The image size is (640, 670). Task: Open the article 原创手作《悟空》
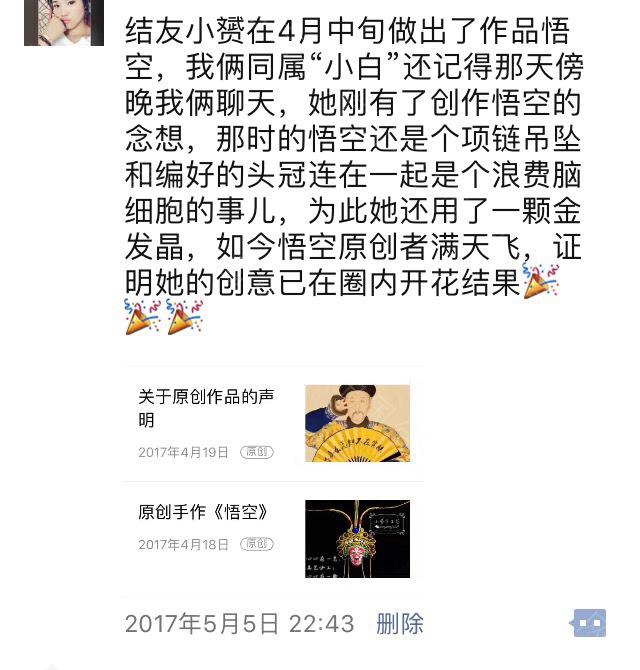click(x=273, y=538)
